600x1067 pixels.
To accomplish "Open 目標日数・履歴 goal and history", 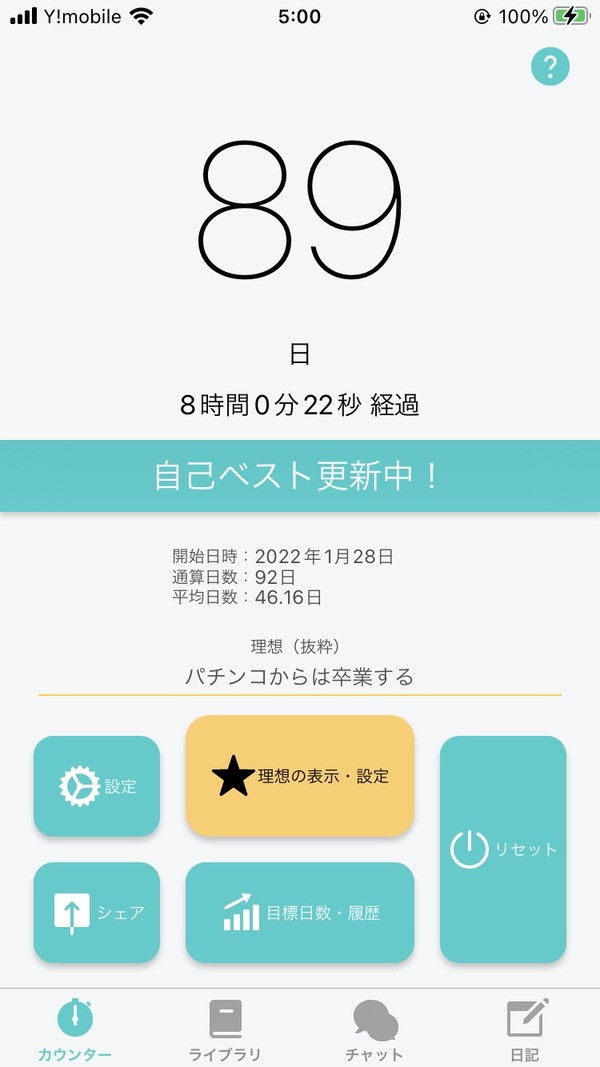I will [x=300, y=913].
